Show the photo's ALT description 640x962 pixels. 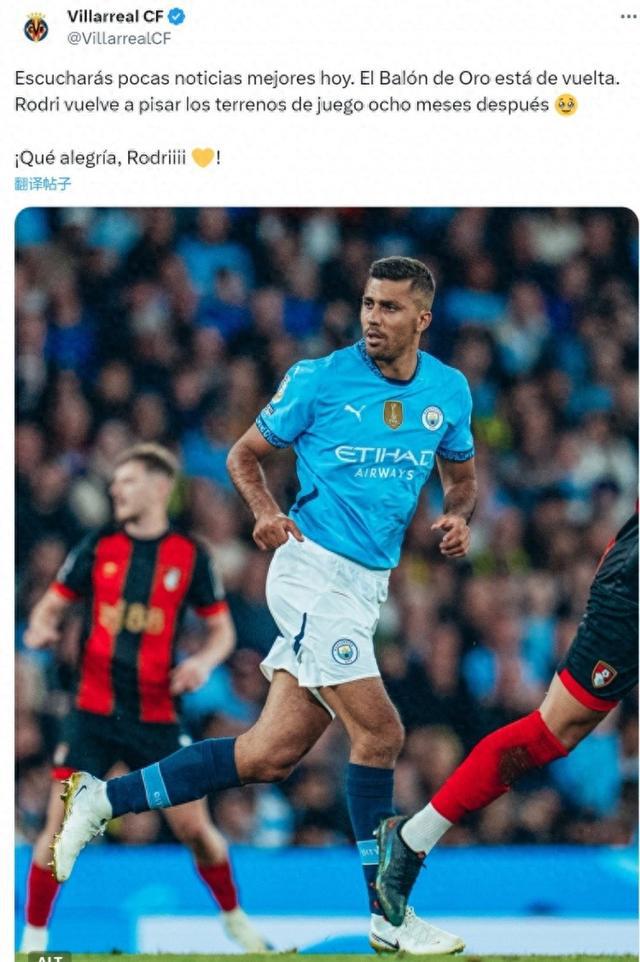click(44, 957)
